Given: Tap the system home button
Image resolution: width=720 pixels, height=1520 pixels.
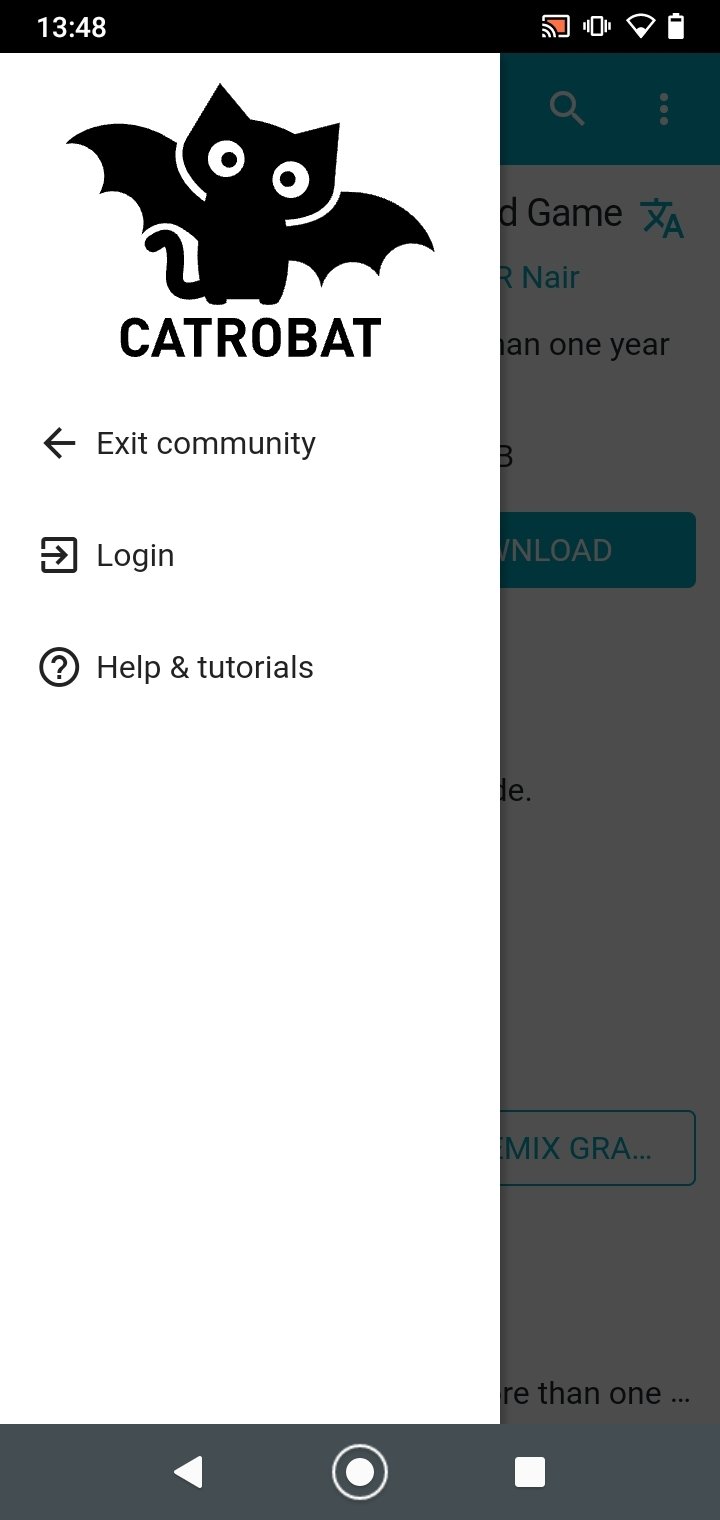Looking at the screenshot, I should [359, 1472].
